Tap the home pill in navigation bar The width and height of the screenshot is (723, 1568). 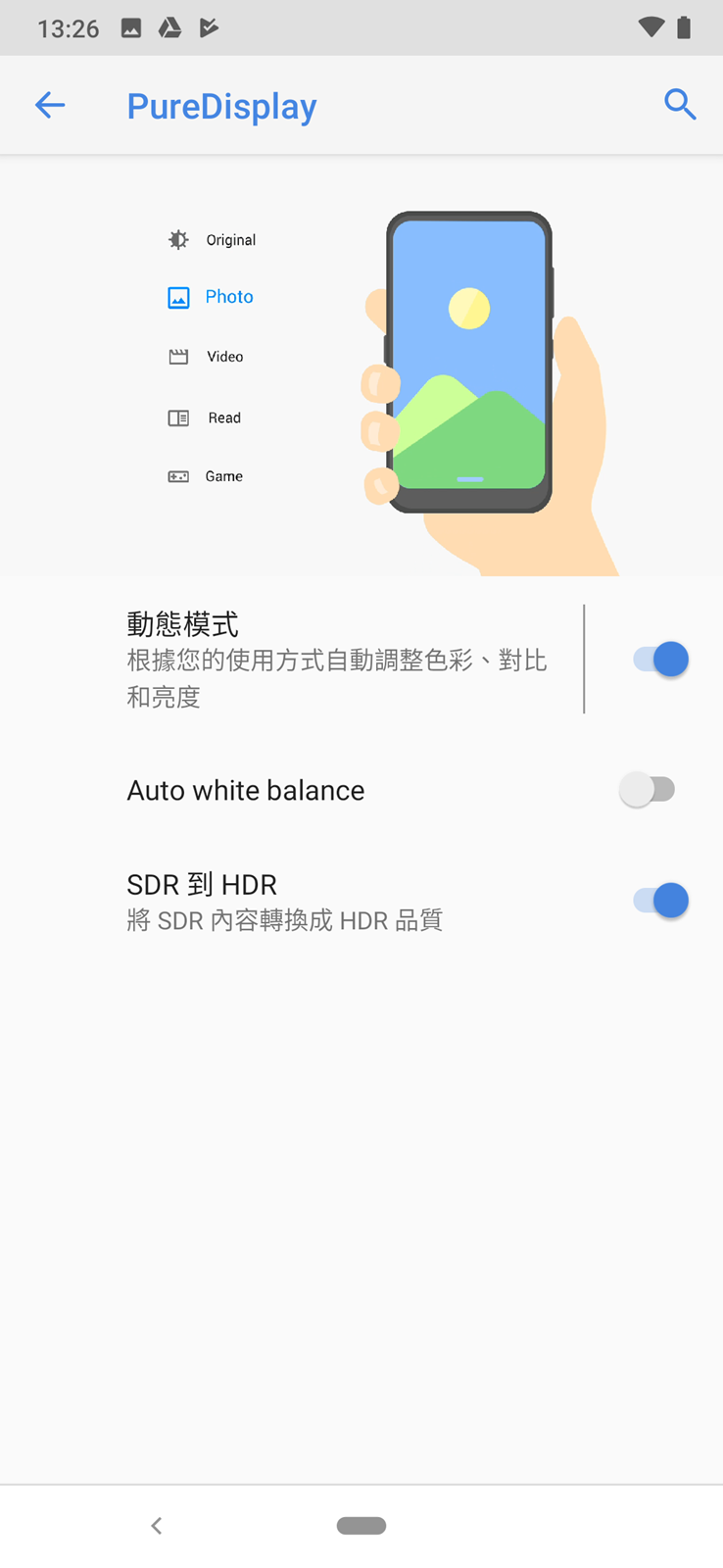tap(361, 1525)
